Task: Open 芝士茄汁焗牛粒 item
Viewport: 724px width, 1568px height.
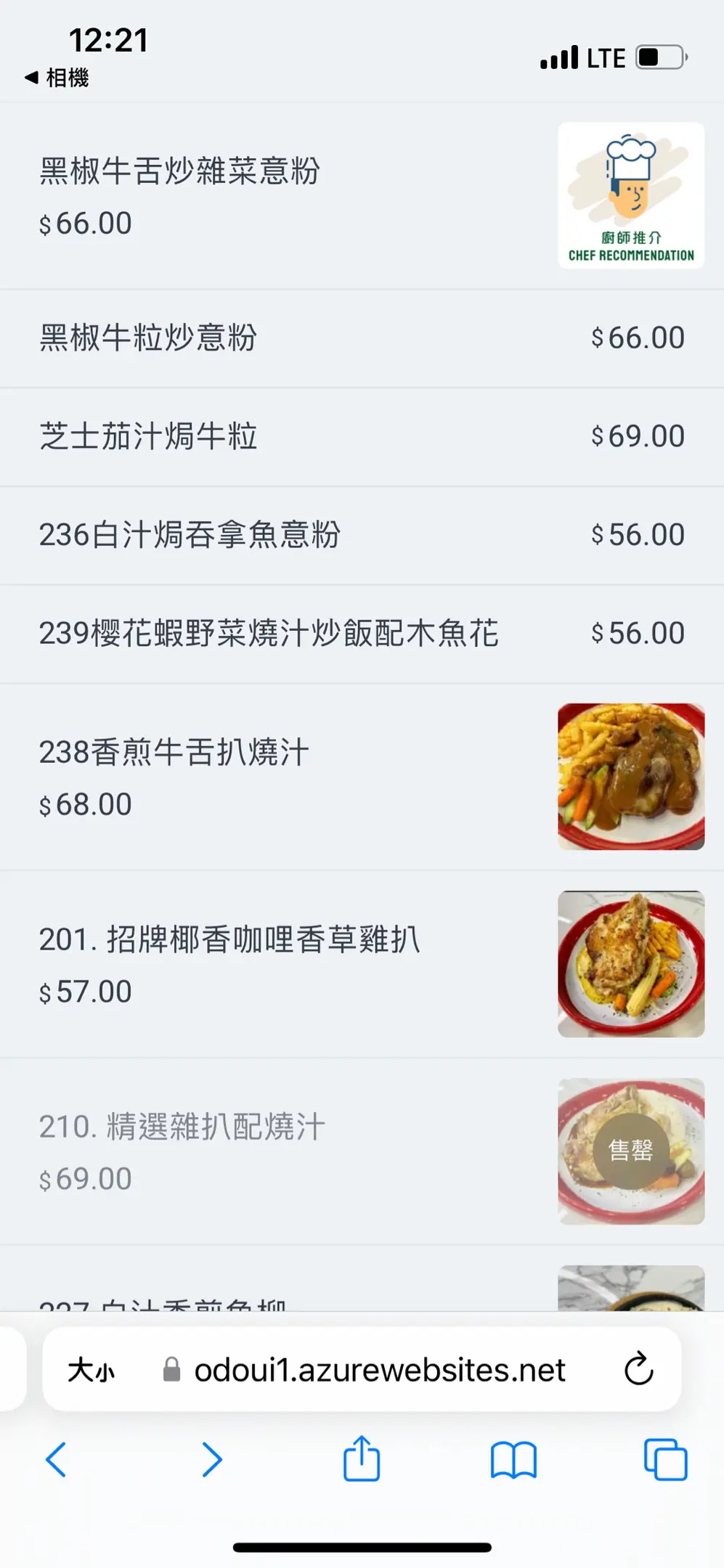Action: coord(148,437)
